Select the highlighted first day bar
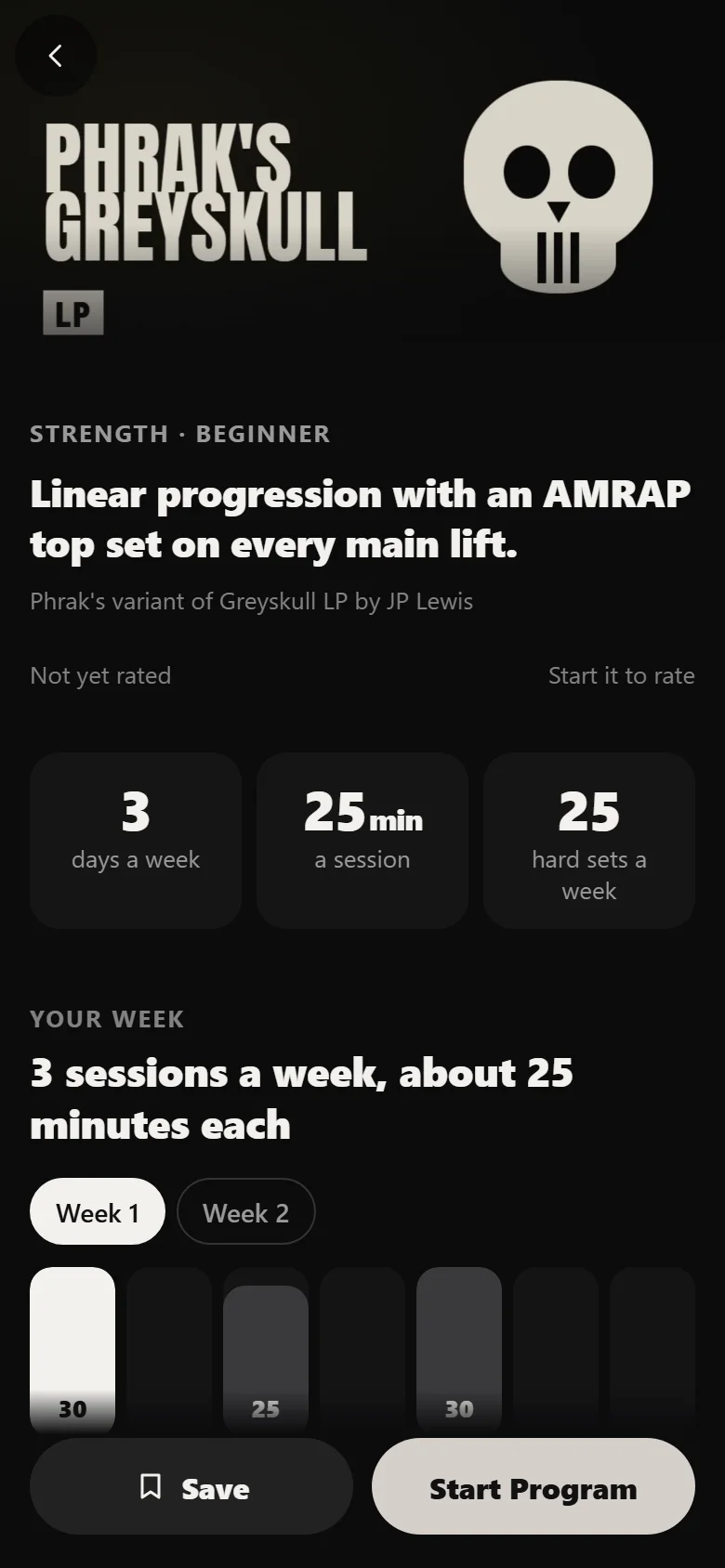The width and height of the screenshot is (725, 1568). [72, 1351]
